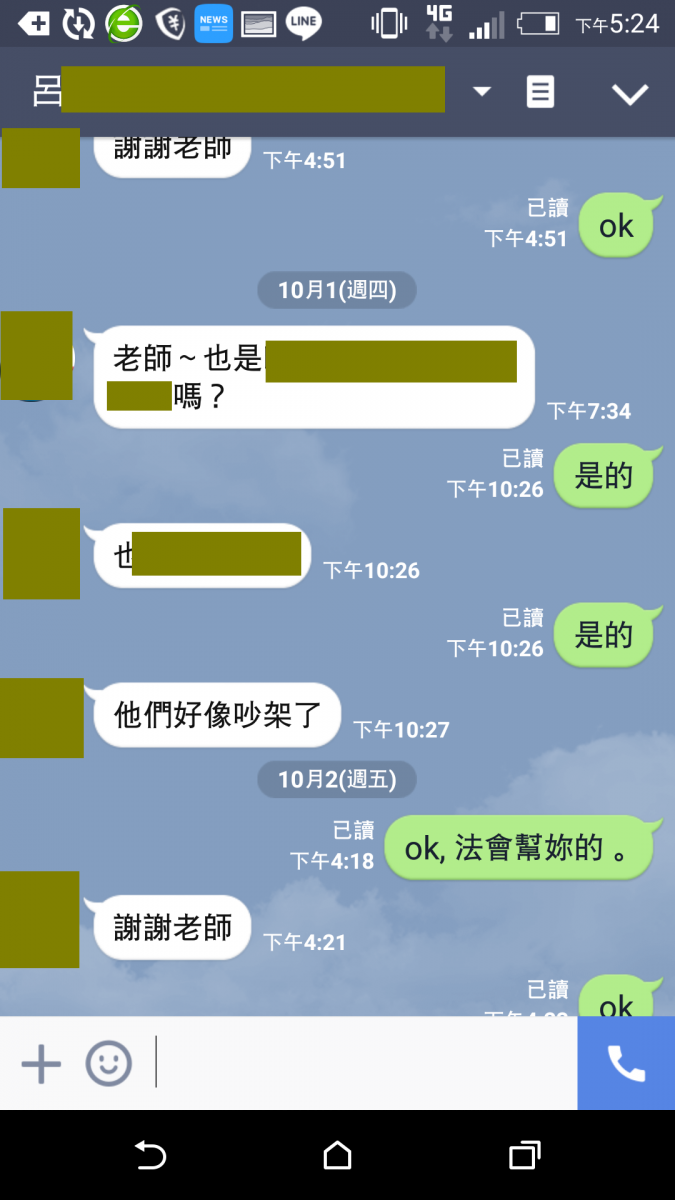
Task: Open the notes icon in header
Action: coord(540,92)
